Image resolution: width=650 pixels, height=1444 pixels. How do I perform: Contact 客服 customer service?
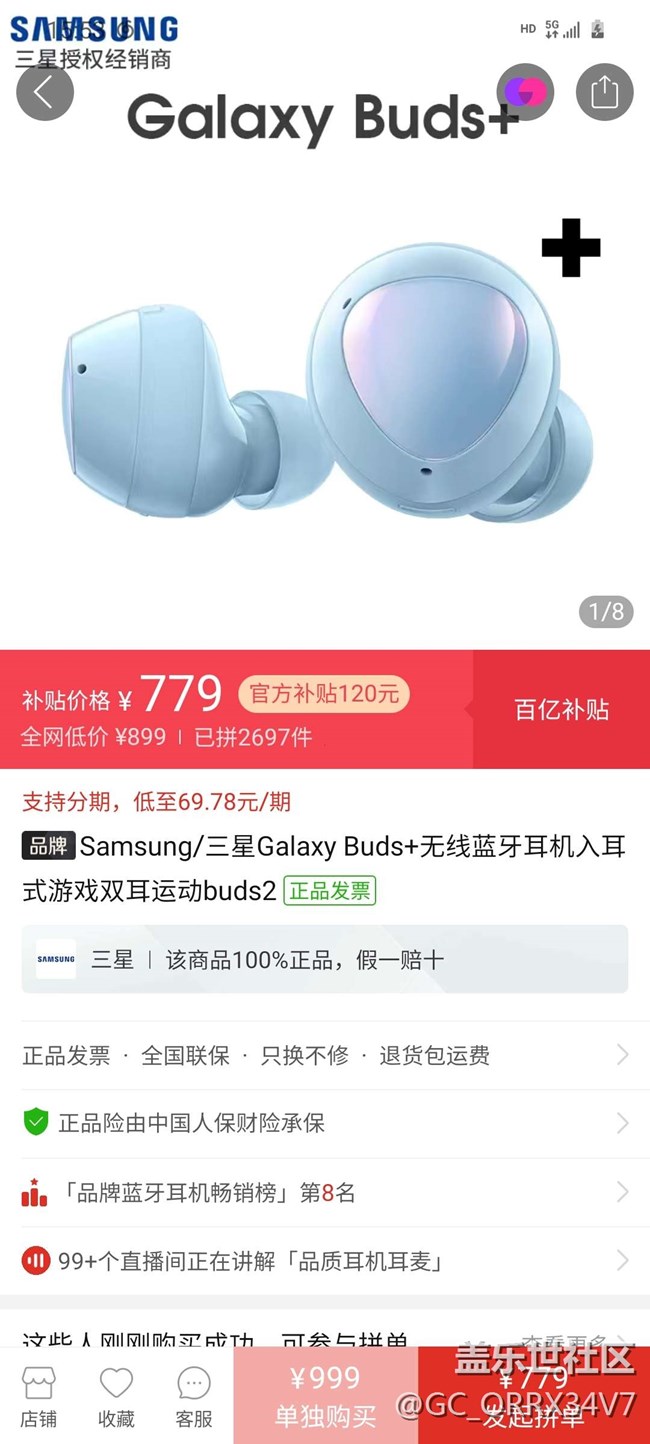(194, 1396)
